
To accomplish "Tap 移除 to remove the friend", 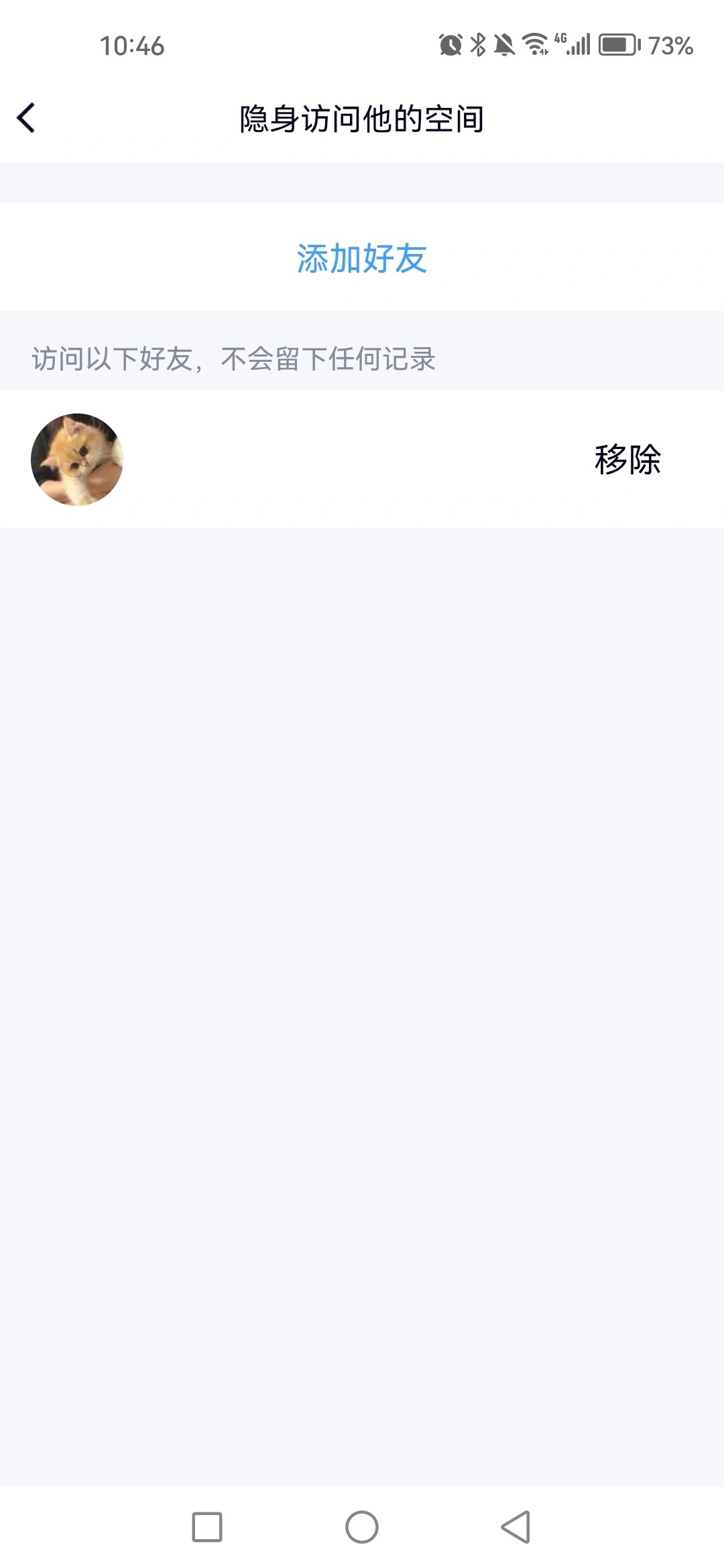I will 628,458.
